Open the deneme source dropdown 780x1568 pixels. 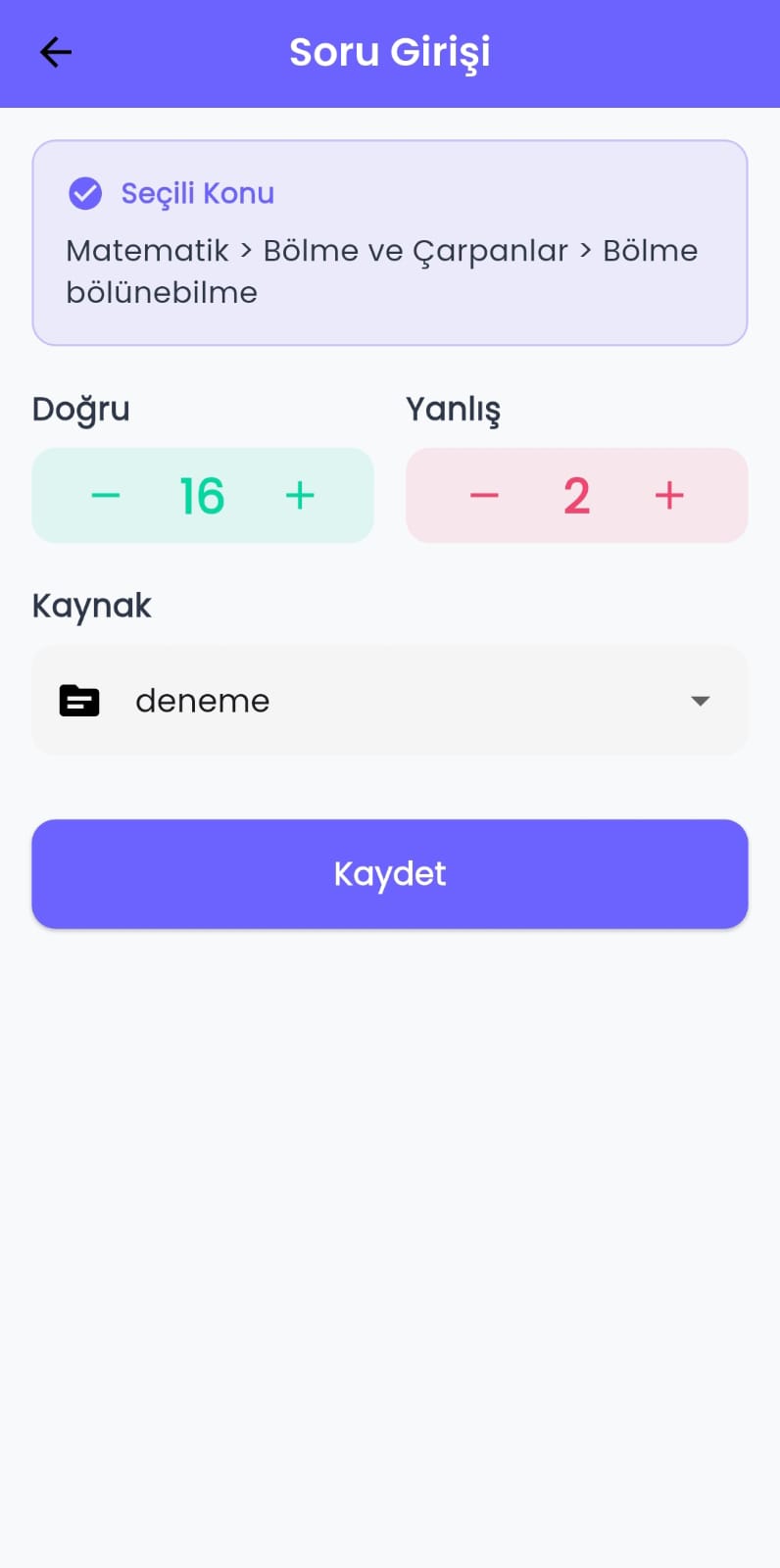pos(390,700)
